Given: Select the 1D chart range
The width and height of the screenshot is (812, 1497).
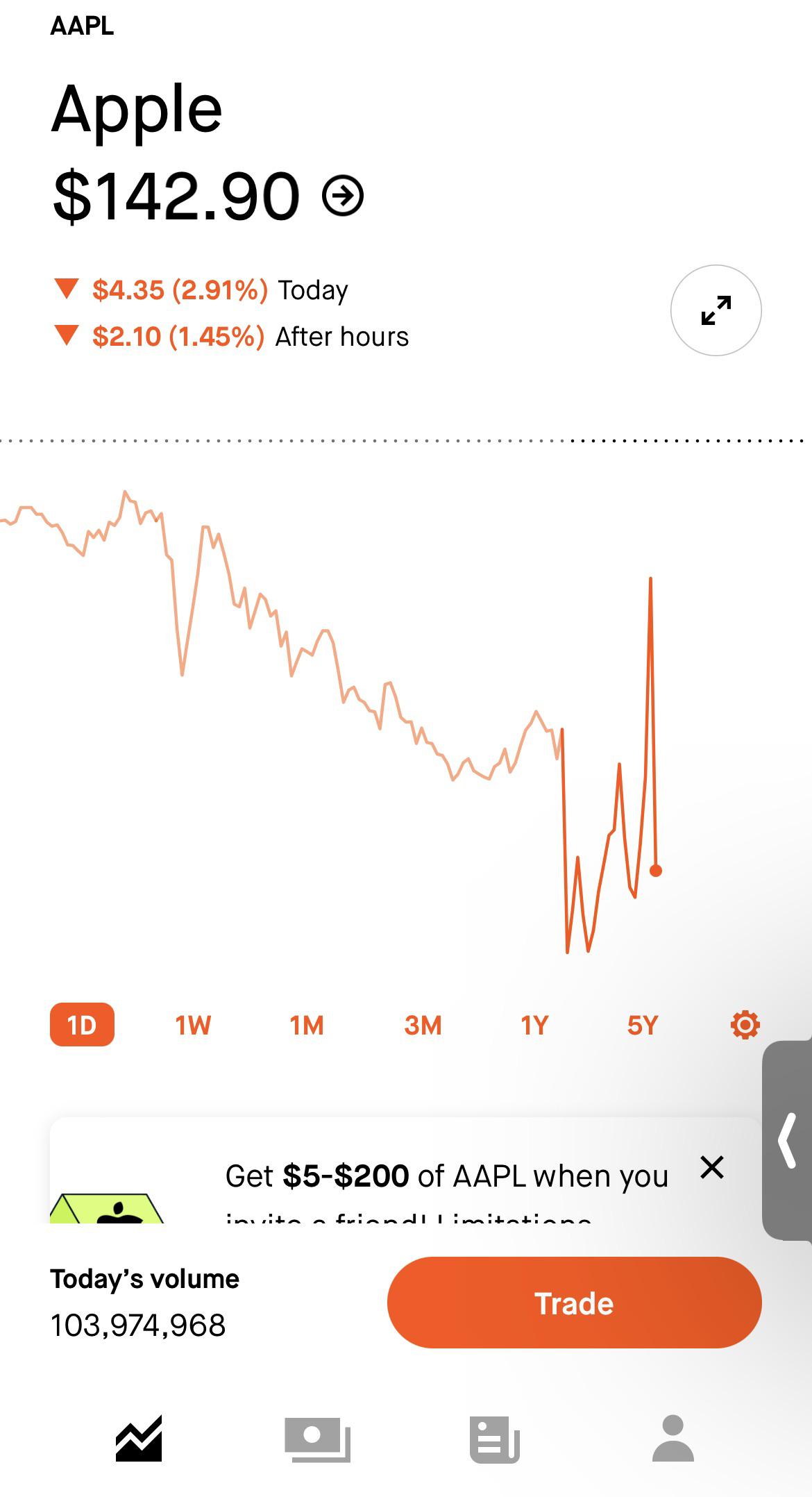Looking at the screenshot, I should click(82, 1025).
